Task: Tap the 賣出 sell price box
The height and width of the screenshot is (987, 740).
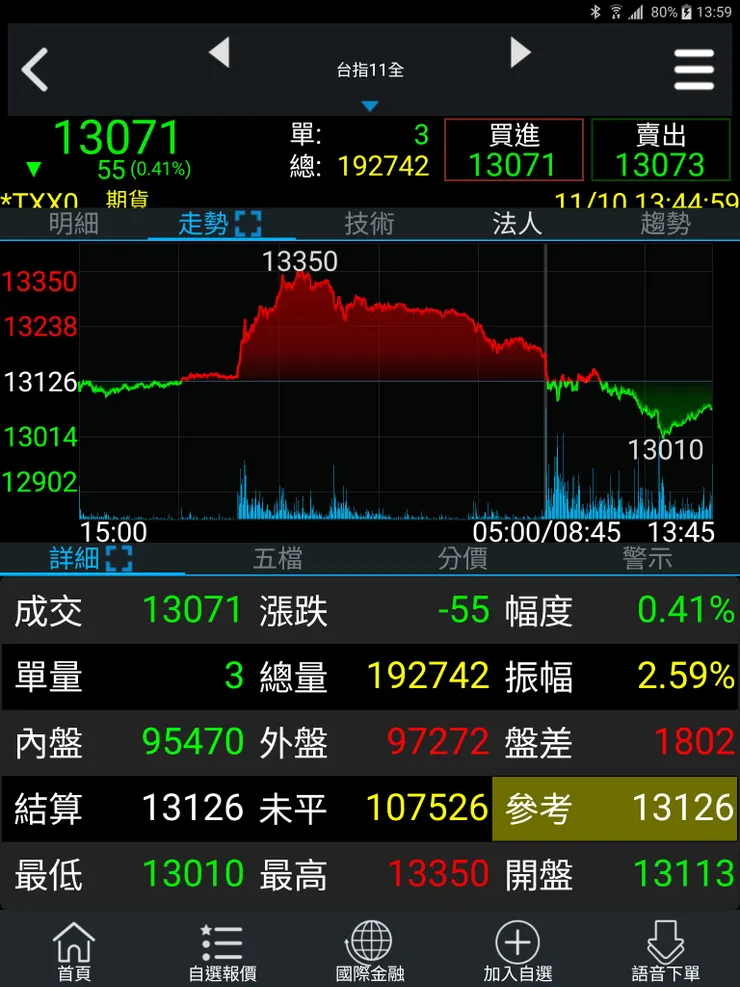Action: (x=660, y=151)
